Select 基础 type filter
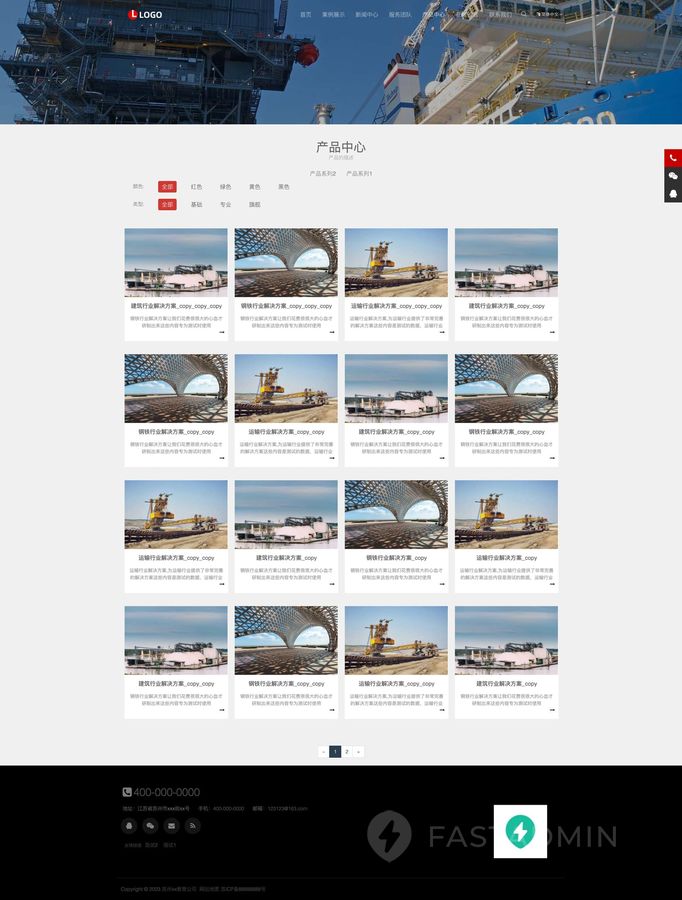The image size is (682, 900). [196, 204]
